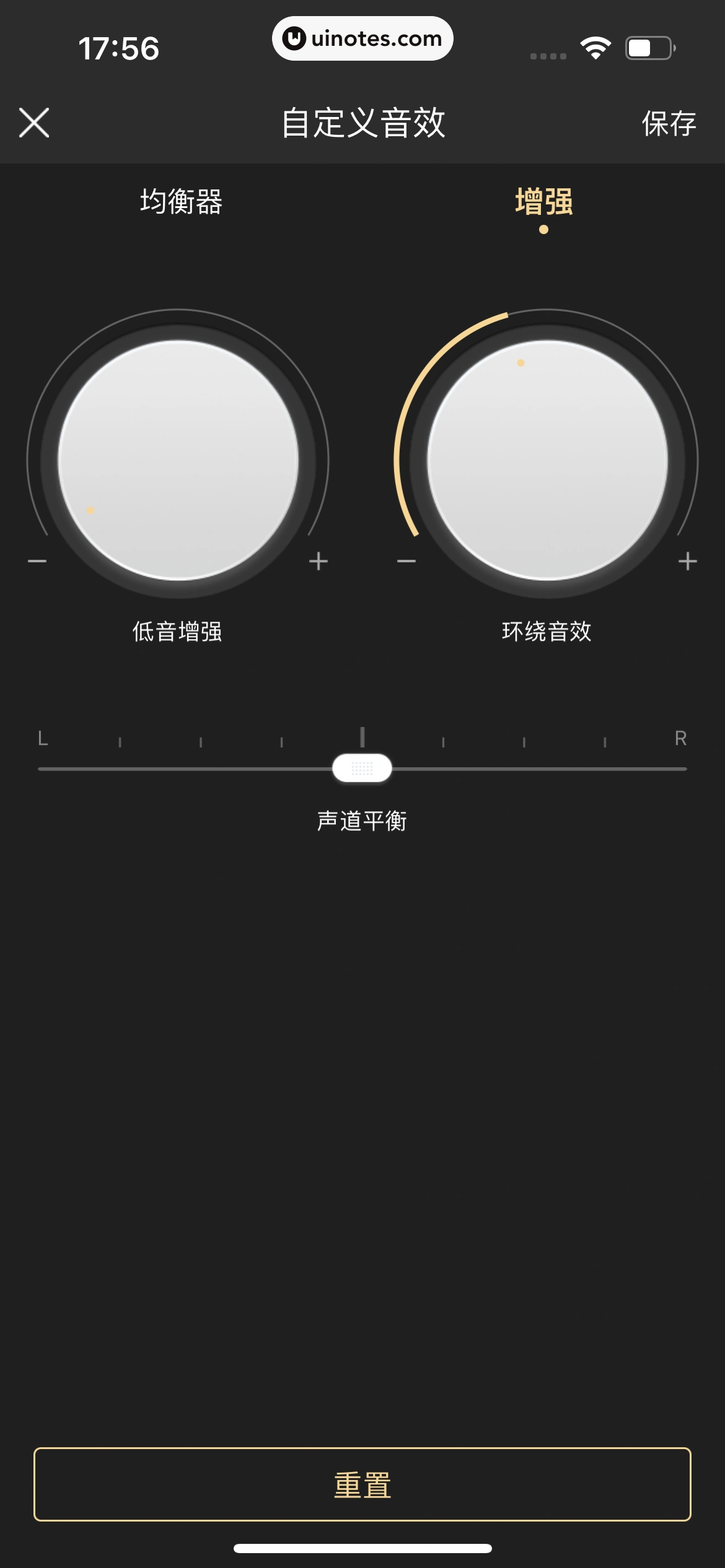The image size is (725, 1568).
Task: Close the custom sound effect screen
Action: 34,123
